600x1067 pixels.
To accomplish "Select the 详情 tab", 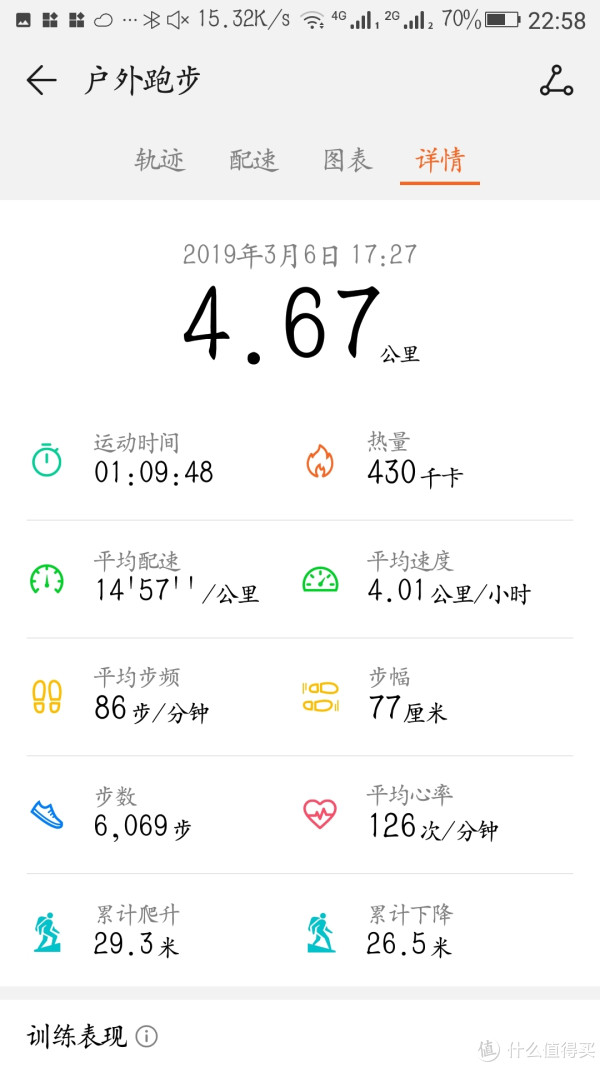I will (440, 160).
